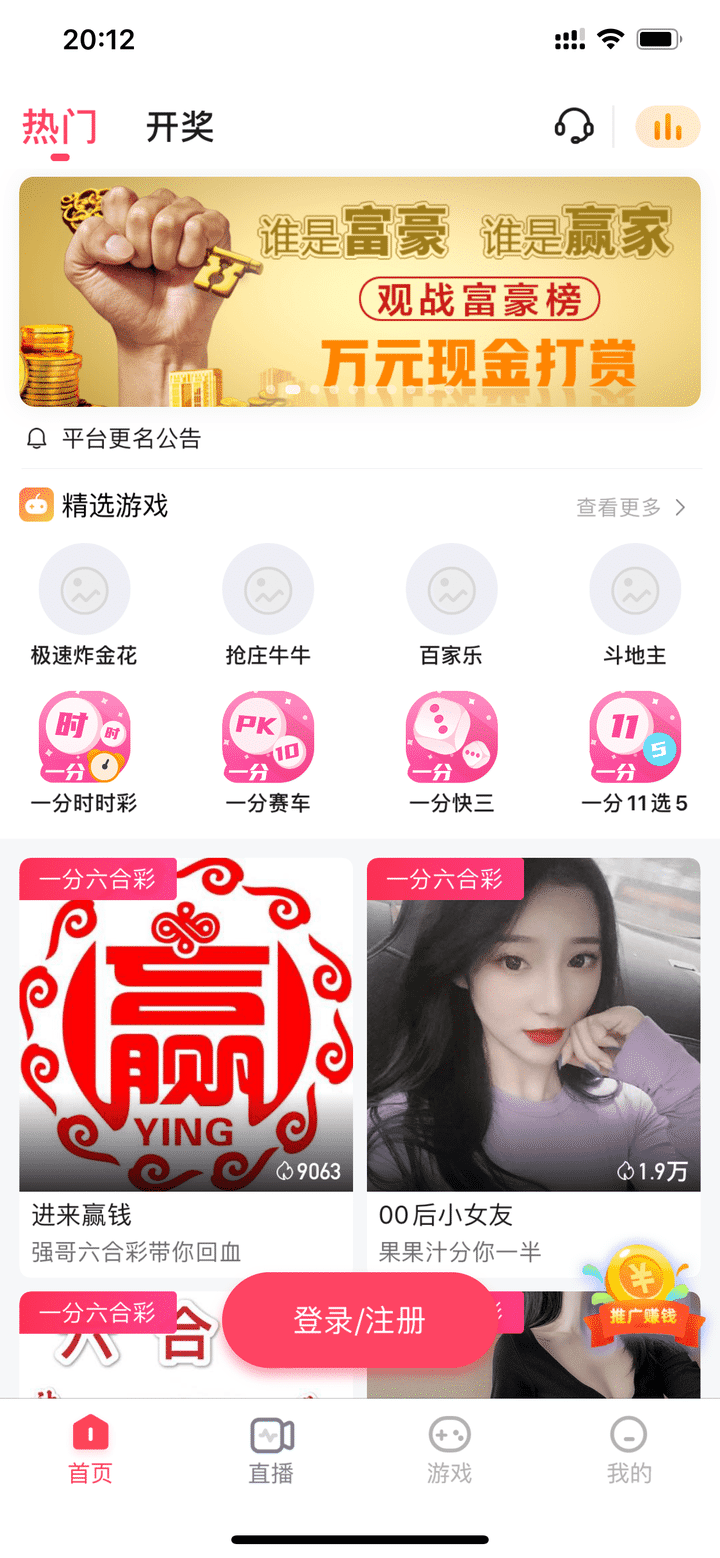Select the 热门 top tab
Image resolution: width=720 pixels, height=1558 pixels.
click(59, 127)
